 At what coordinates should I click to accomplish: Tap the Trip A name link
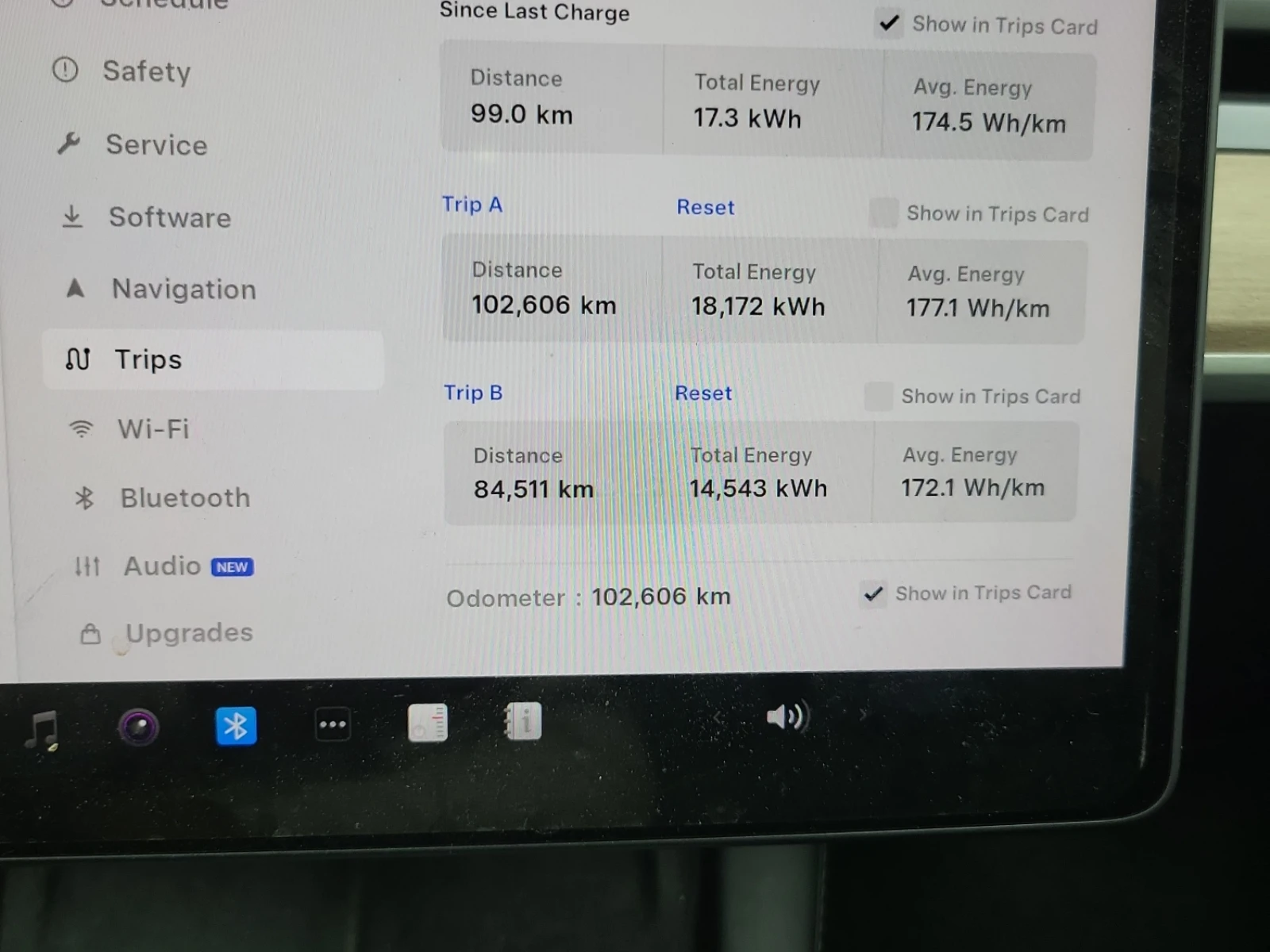coord(472,205)
